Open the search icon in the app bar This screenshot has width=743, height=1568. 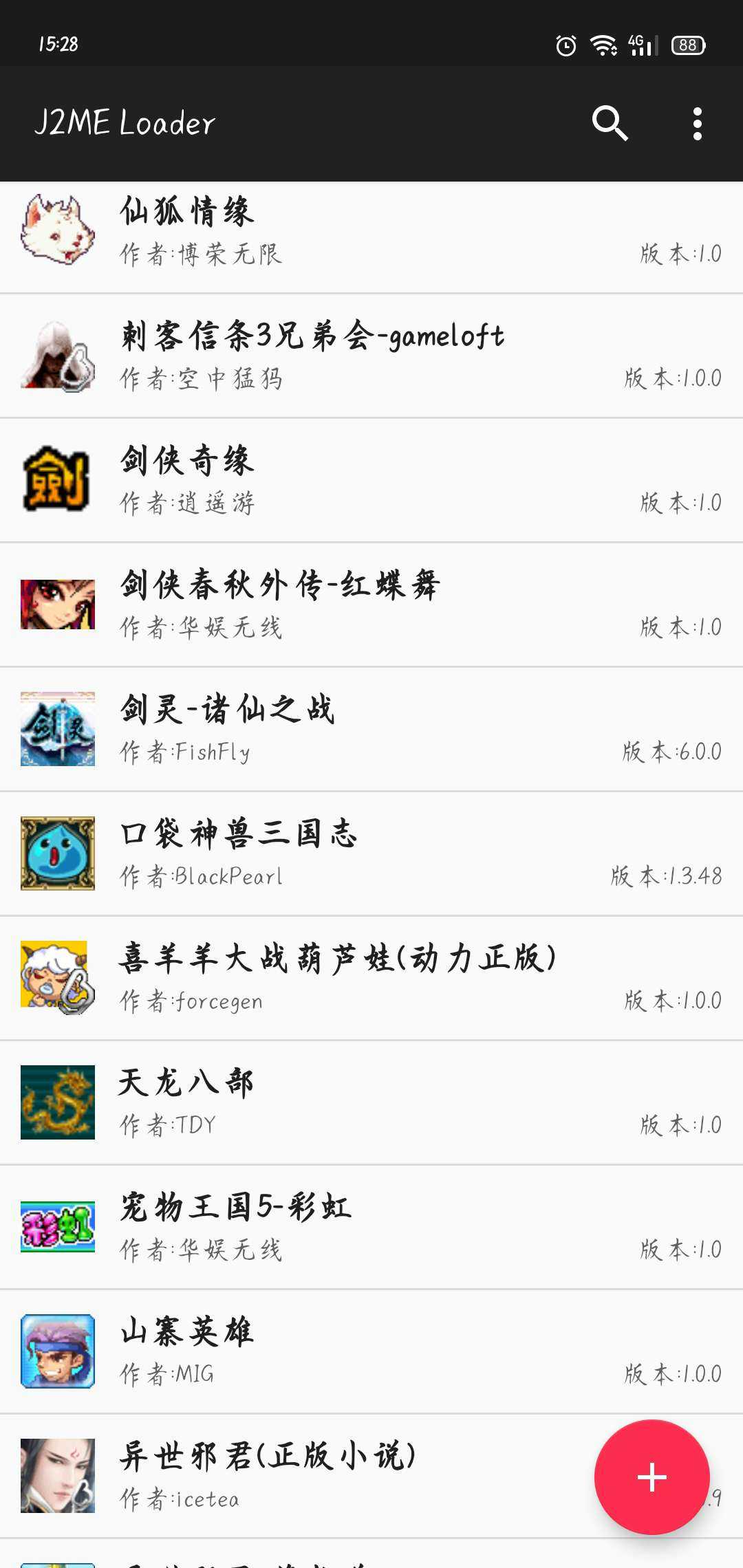[x=610, y=124]
